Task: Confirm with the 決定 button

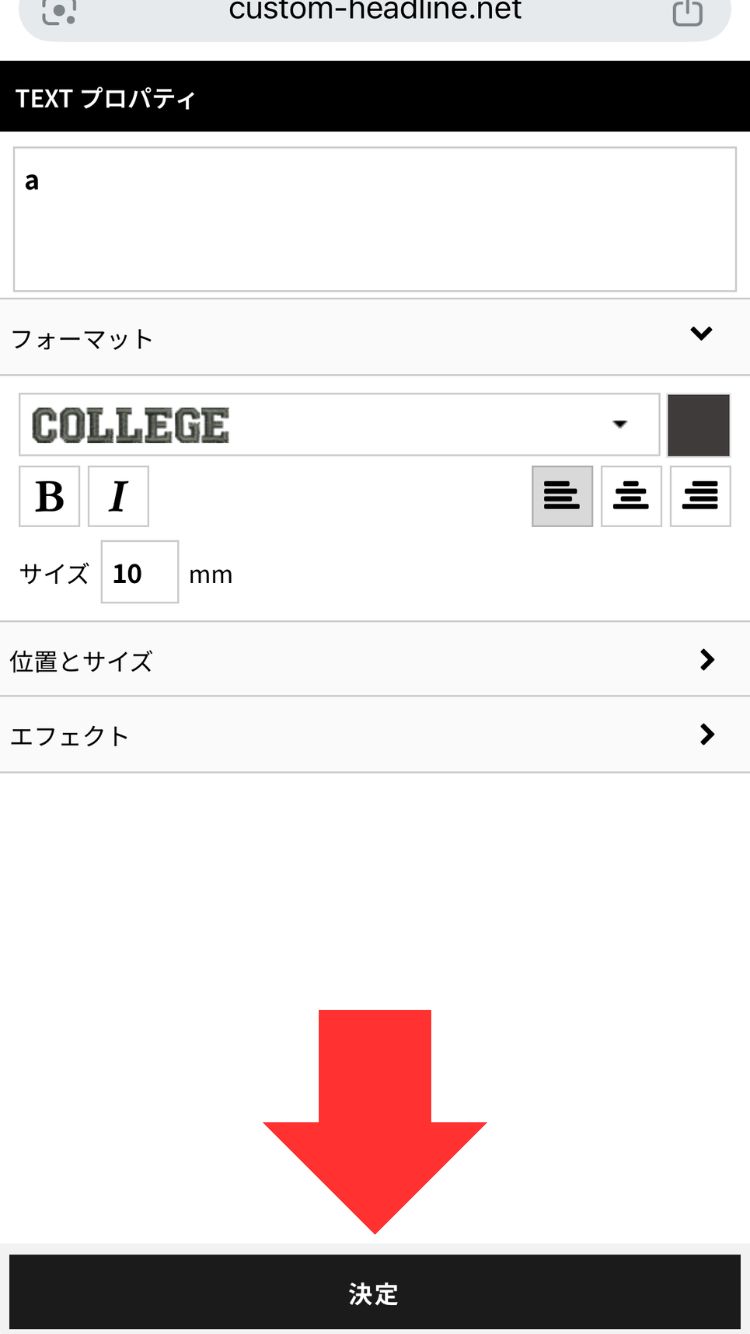Action: point(375,1293)
